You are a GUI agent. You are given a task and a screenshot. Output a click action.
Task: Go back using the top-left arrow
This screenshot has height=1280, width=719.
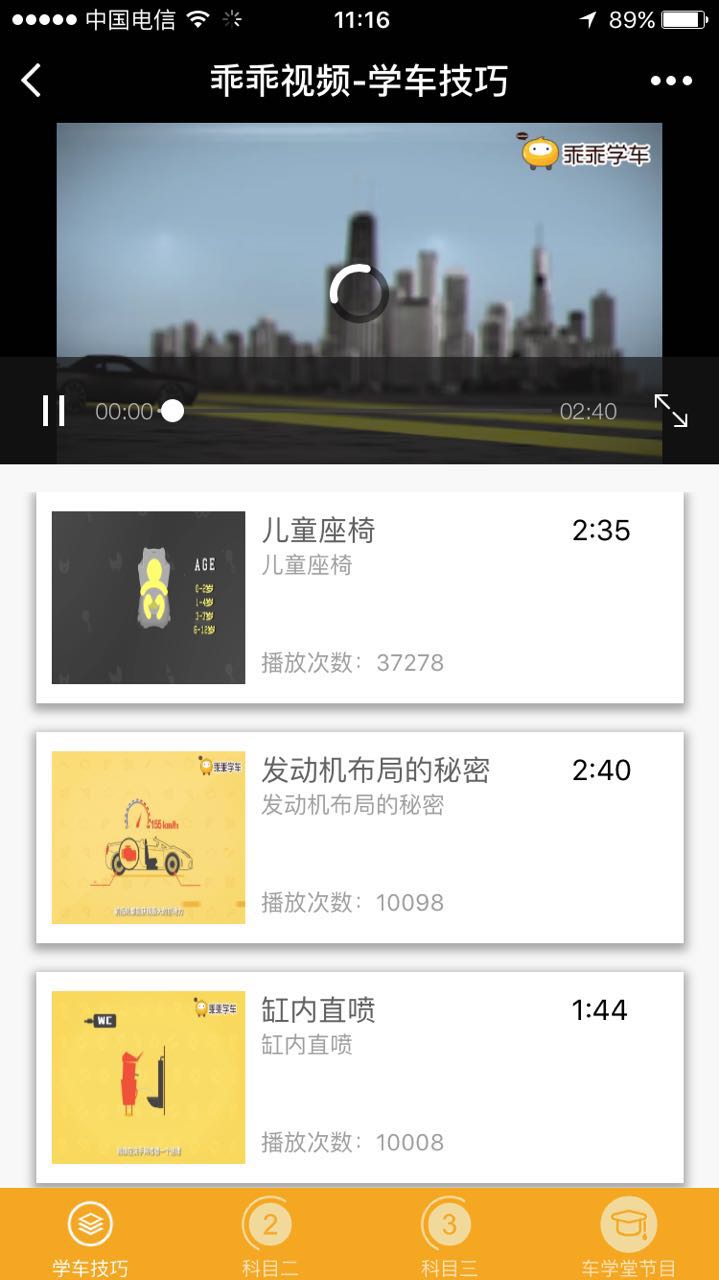32,80
